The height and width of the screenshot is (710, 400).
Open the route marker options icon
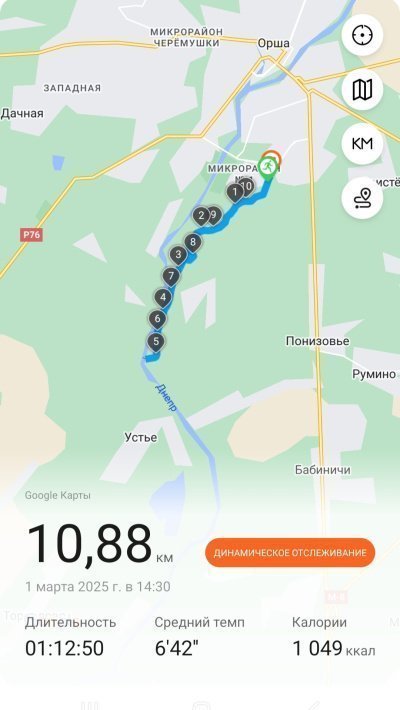click(x=362, y=198)
